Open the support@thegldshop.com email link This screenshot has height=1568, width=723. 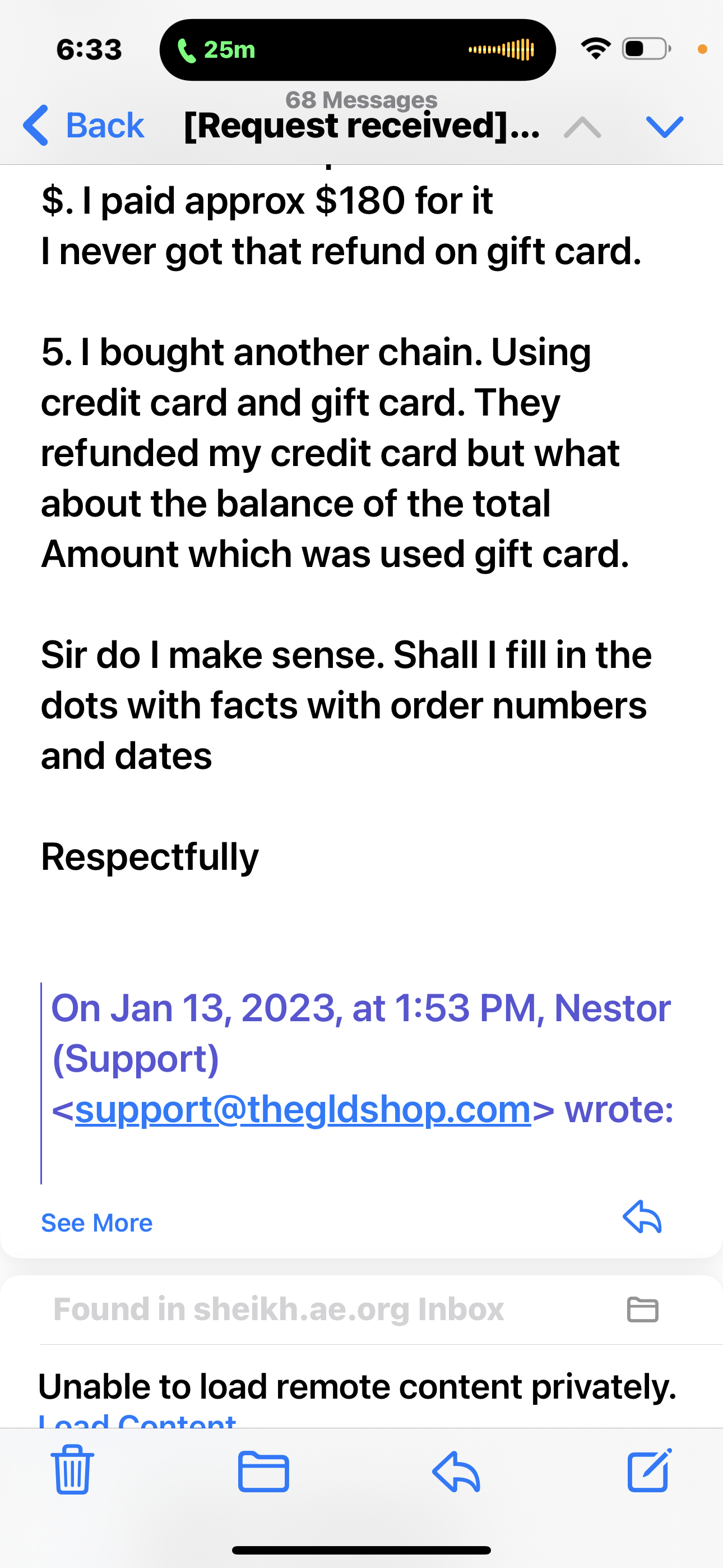[303, 1109]
